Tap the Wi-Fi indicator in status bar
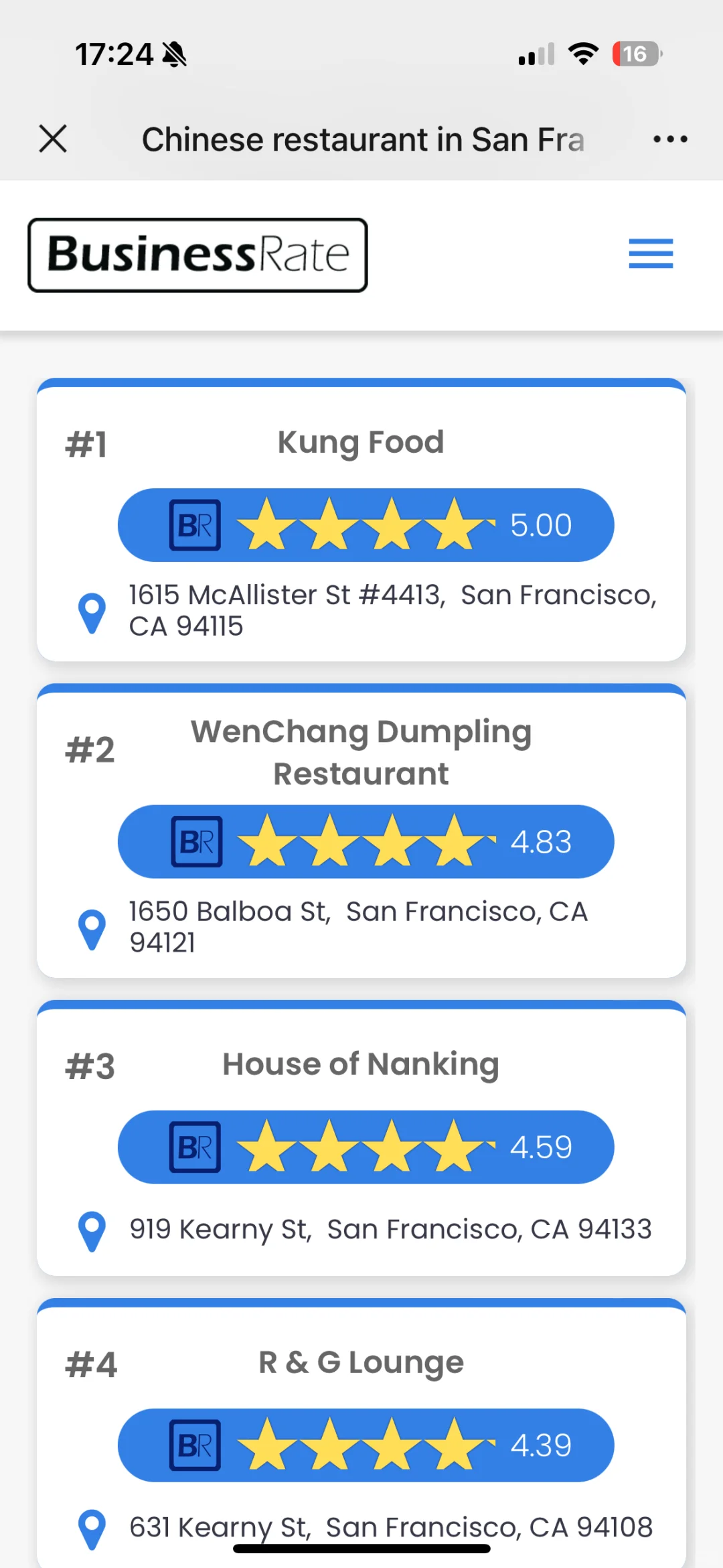 point(583,54)
